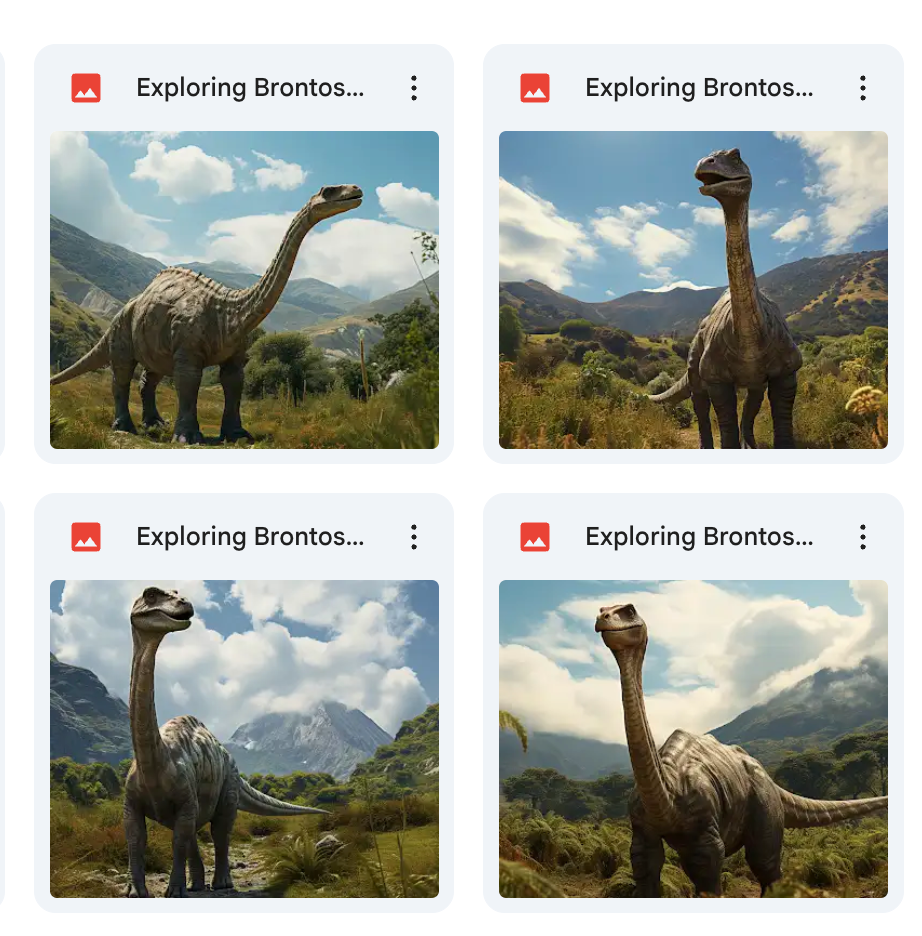
Task: Open more options for the grey rocky peak file
Action: (414, 537)
